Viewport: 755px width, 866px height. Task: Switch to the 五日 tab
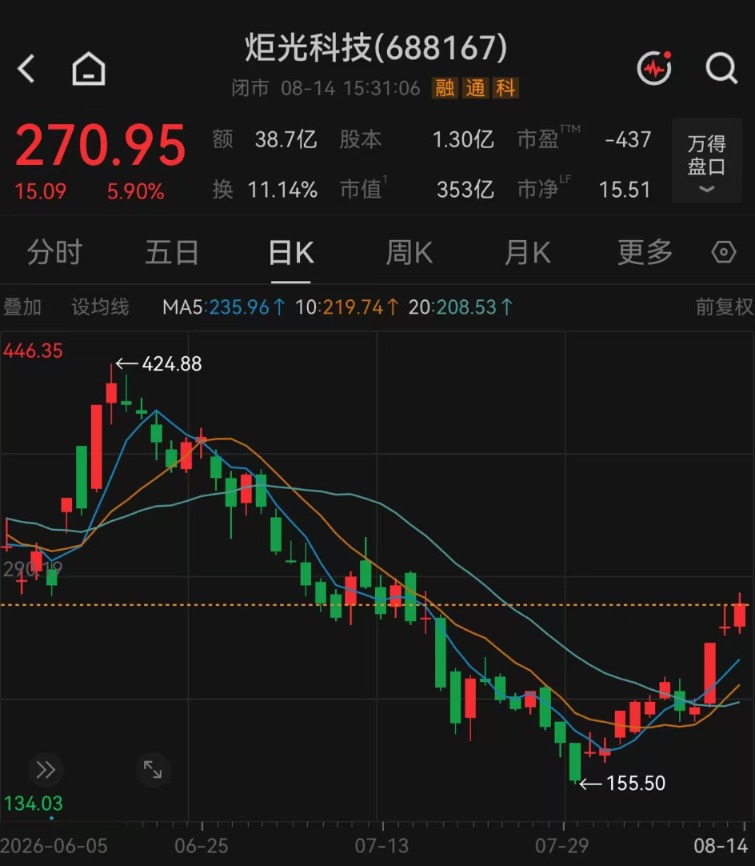coord(172,253)
